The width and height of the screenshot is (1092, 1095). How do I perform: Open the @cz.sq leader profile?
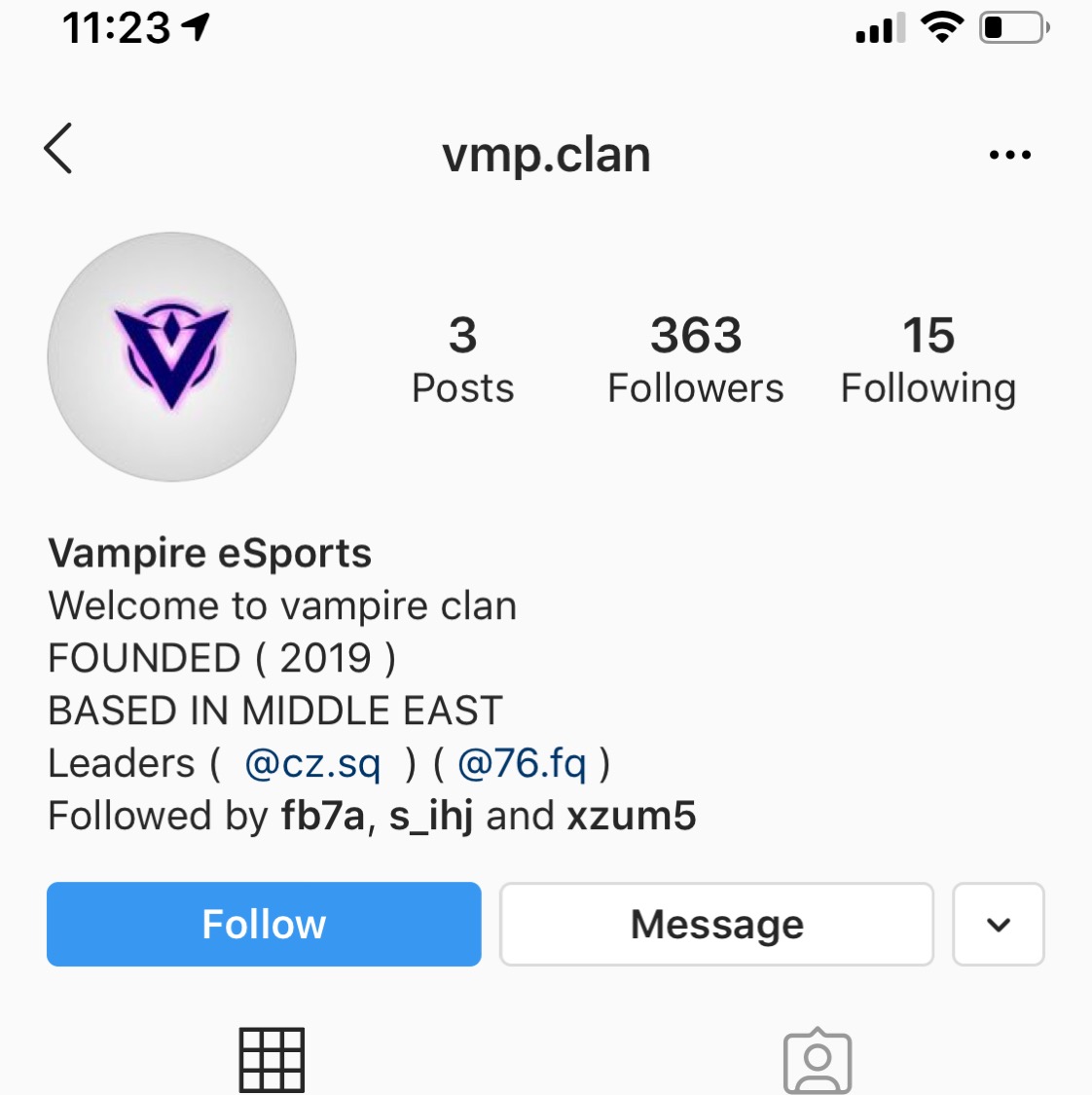(x=312, y=764)
